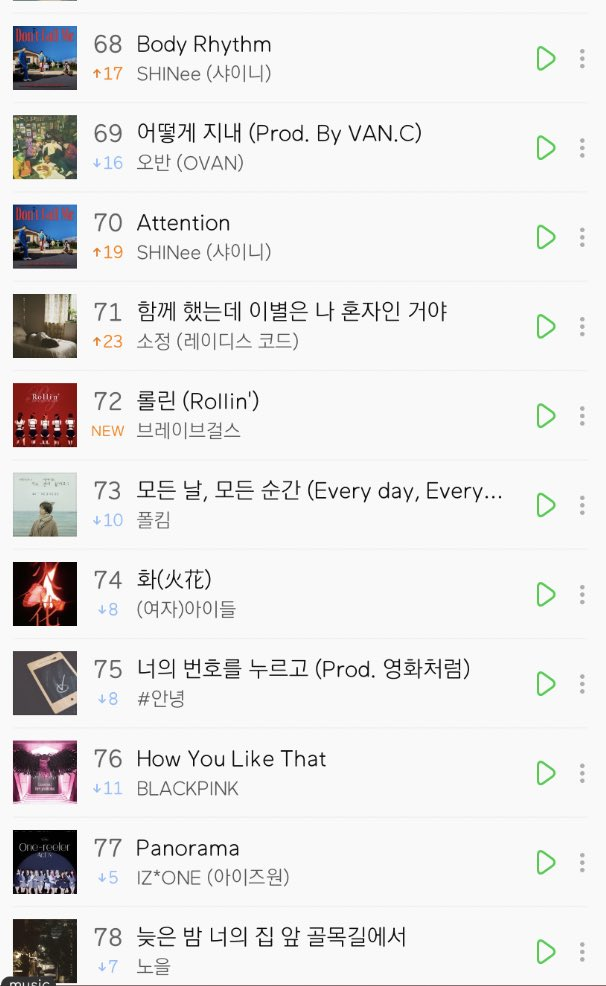The image size is (606, 986).
Task: Play Panorama by IZ*ONE
Action: [x=545, y=862]
